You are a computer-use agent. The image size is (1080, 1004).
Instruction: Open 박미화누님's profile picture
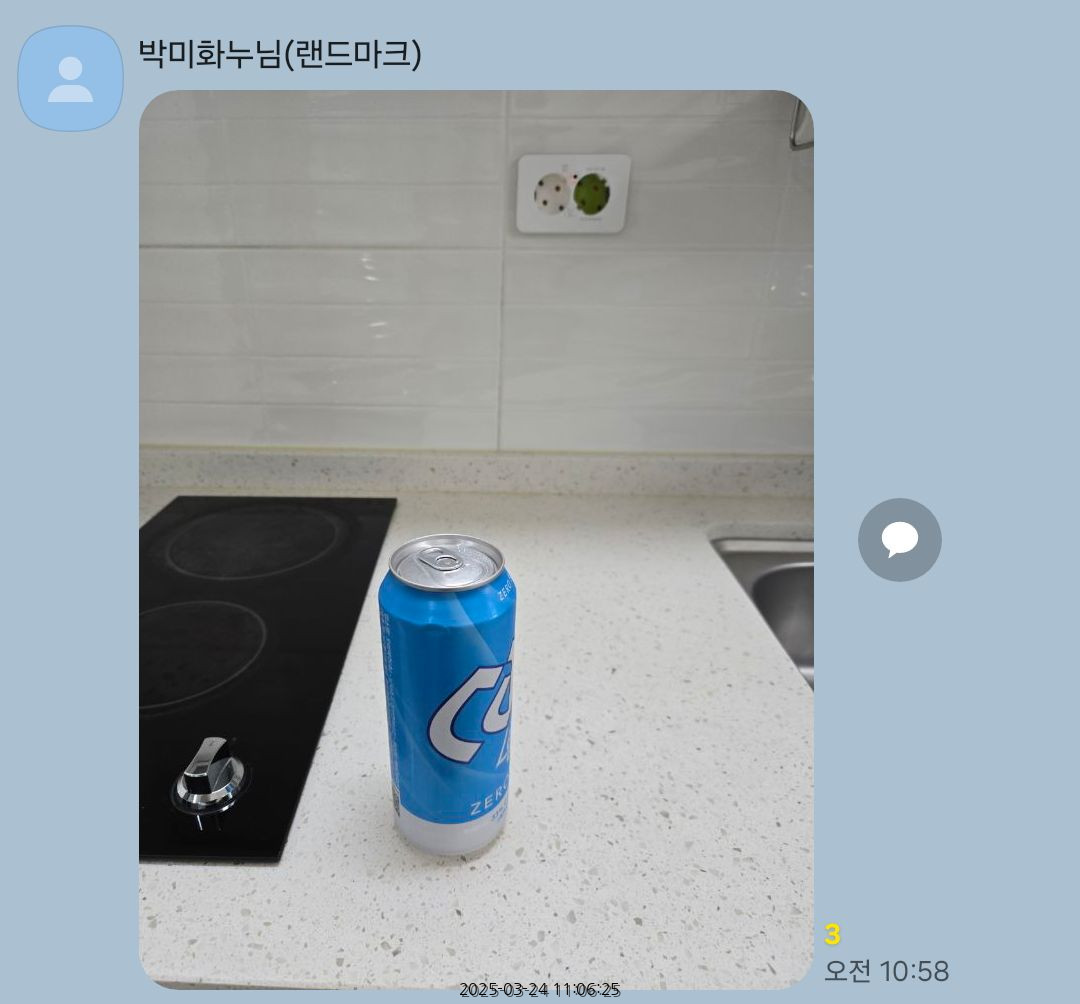point(70,79)
